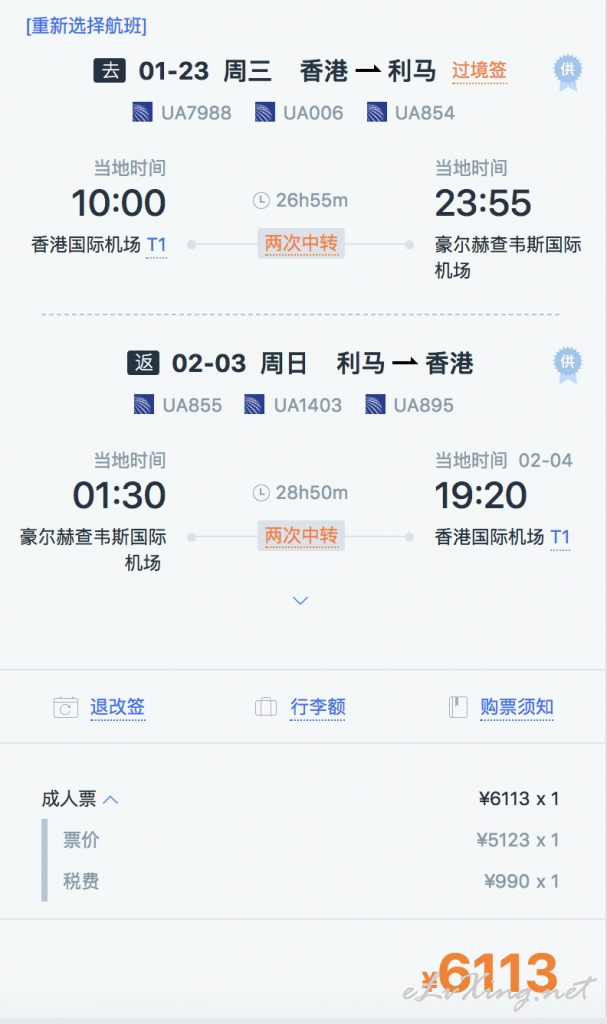Tap outbound 香港国际机场 T1 terminal info
Viewport: 607px width, 1024px height.
tap(156, 246)
